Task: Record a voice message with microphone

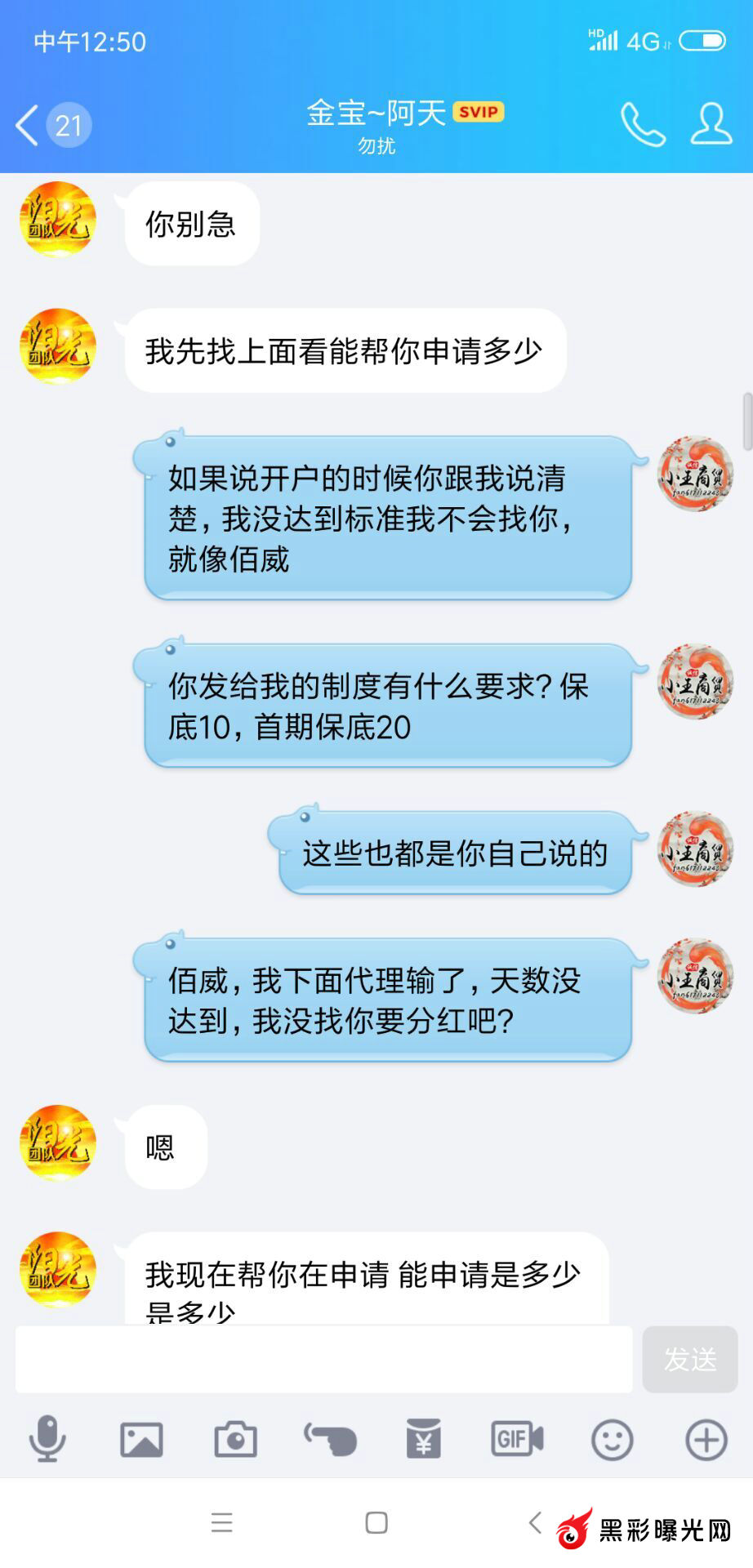Action: [47, 1439]
